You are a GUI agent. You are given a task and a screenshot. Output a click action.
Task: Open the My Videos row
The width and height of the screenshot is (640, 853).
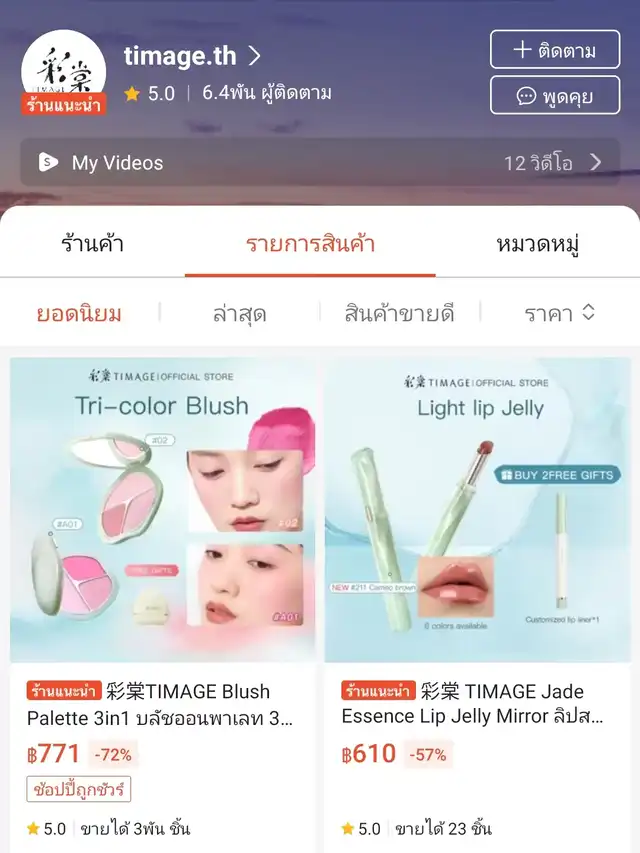319,162
